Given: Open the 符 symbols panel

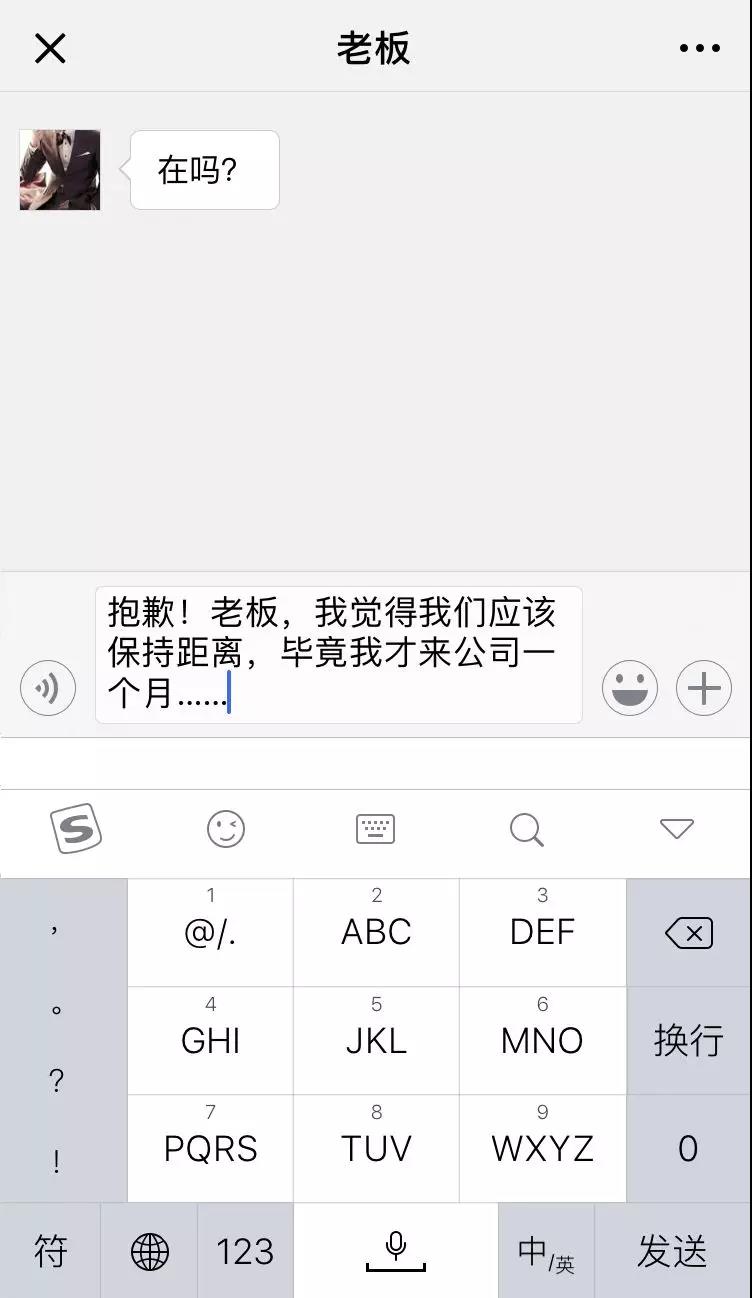Looking at the screenshot, I should tap(50, 1251).
